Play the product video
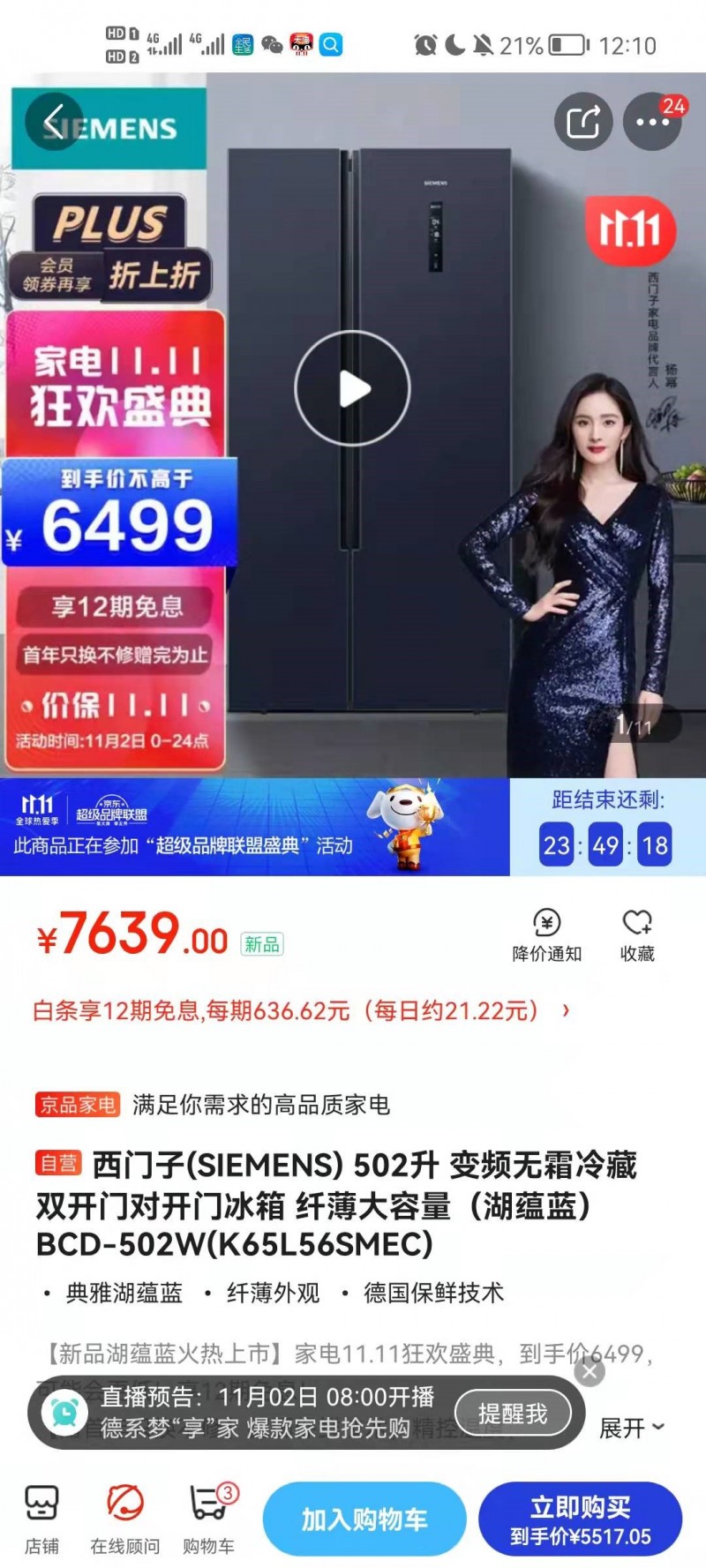706x1568 pixels. (x=352, y=388)
